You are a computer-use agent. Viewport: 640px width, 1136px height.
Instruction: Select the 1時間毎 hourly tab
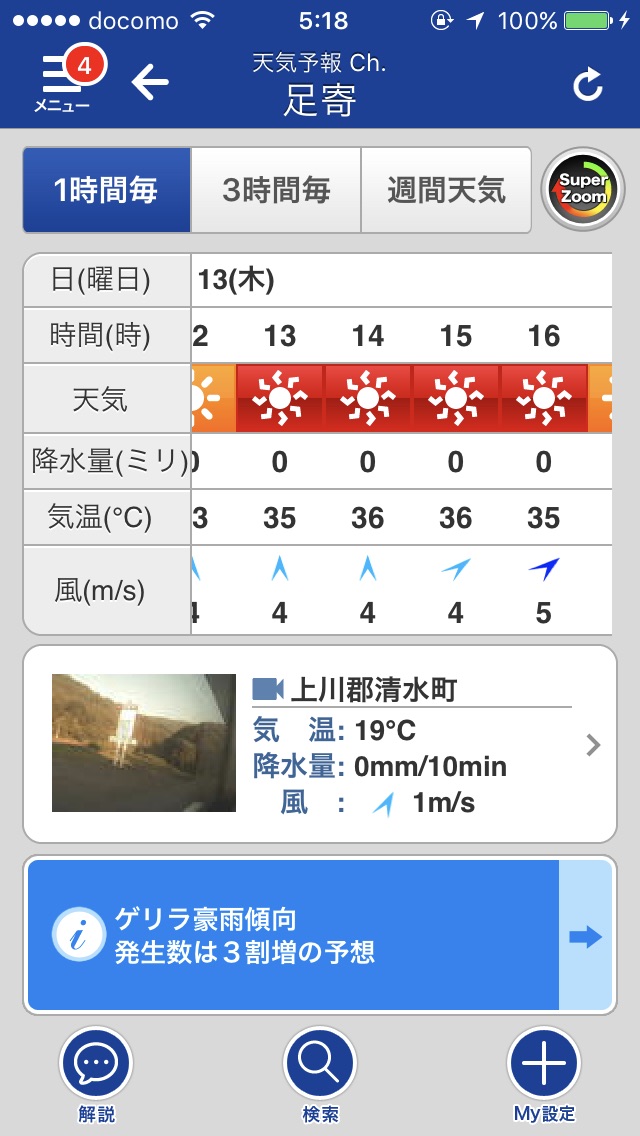[x=107, y=190]
